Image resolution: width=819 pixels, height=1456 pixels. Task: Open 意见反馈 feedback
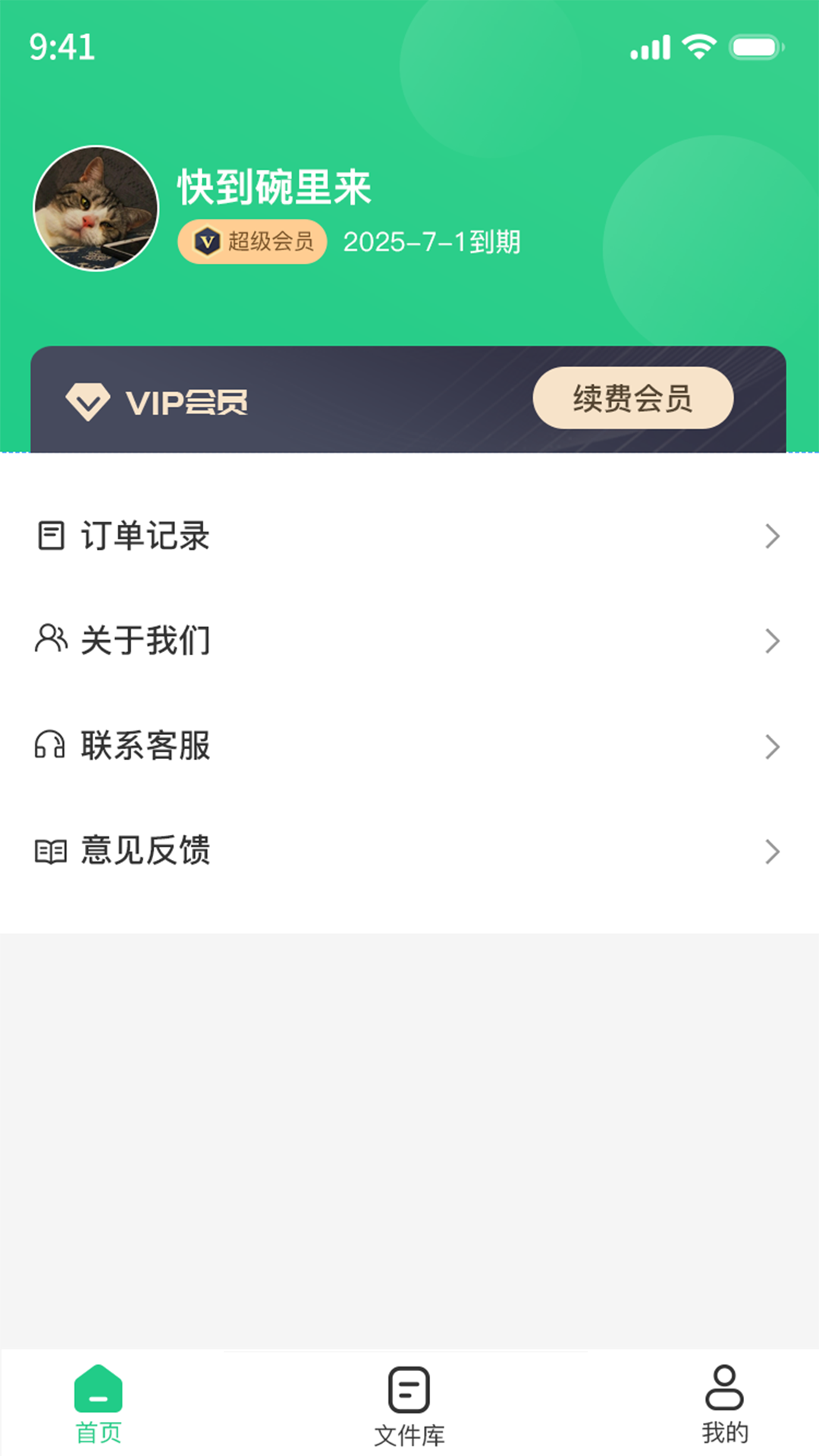pyautogui.click(x=409, y=851)
